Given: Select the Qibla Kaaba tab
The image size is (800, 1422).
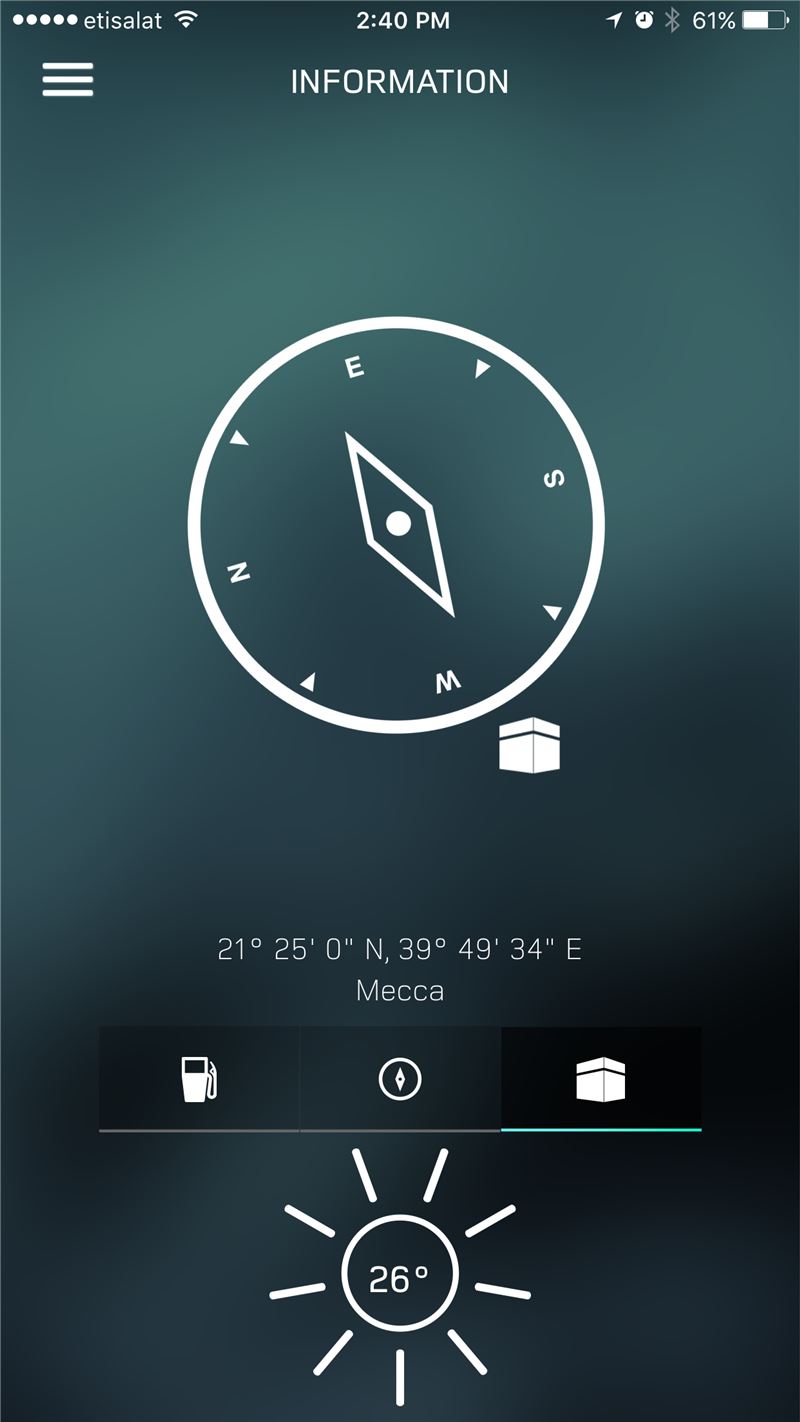Looking at the screenshot, I should (x=601, y=1079).
